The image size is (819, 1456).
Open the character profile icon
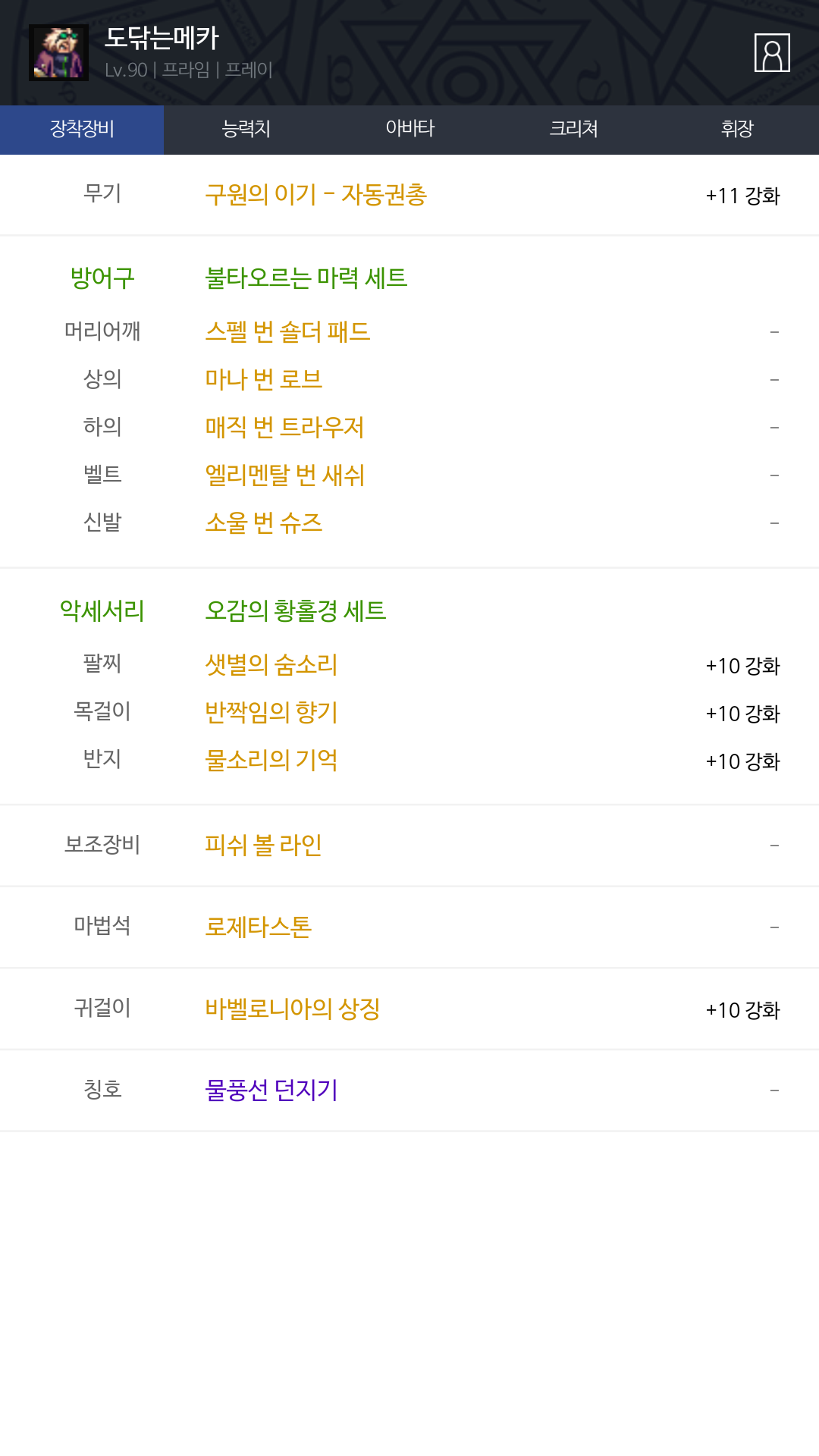(x=772, y=53)
